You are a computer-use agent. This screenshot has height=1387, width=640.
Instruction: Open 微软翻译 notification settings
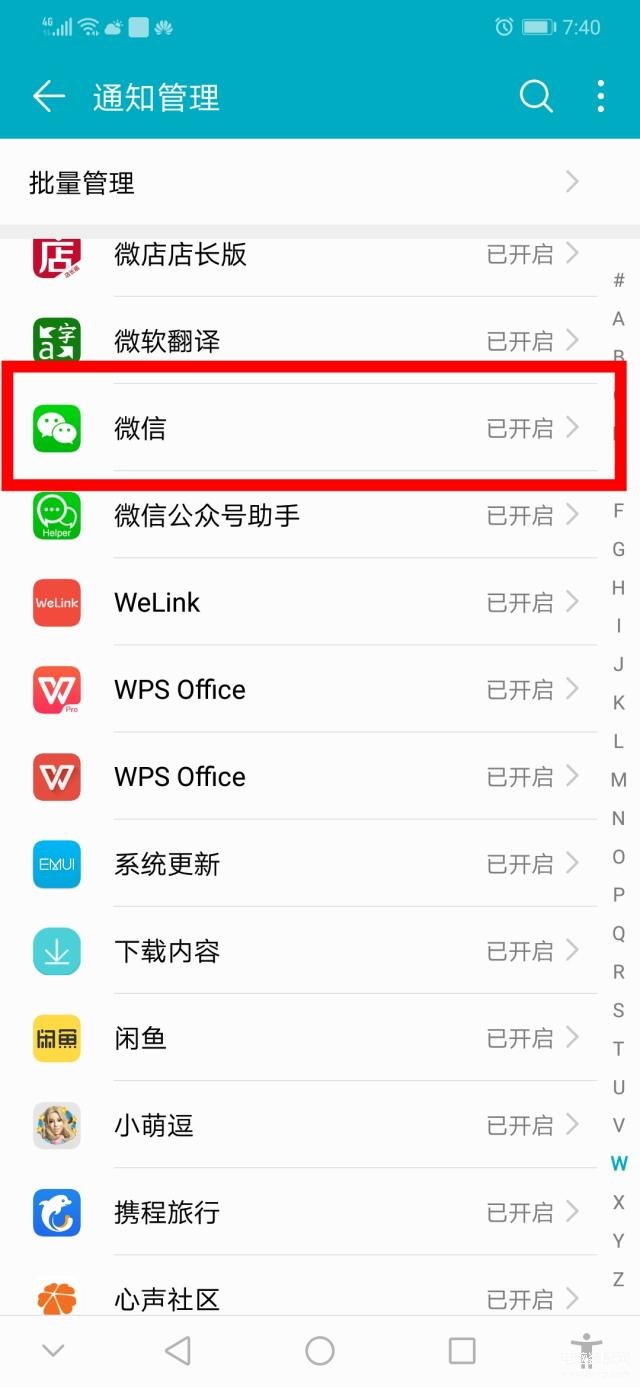[300, 341]
